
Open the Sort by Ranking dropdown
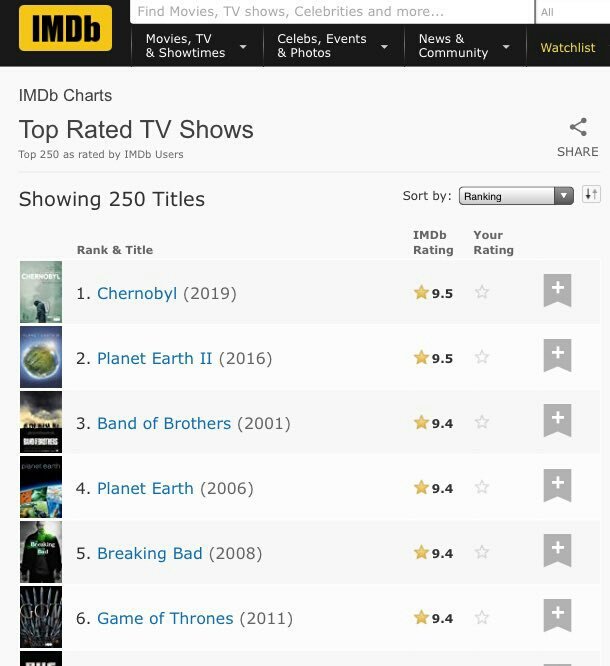[516, 196]
